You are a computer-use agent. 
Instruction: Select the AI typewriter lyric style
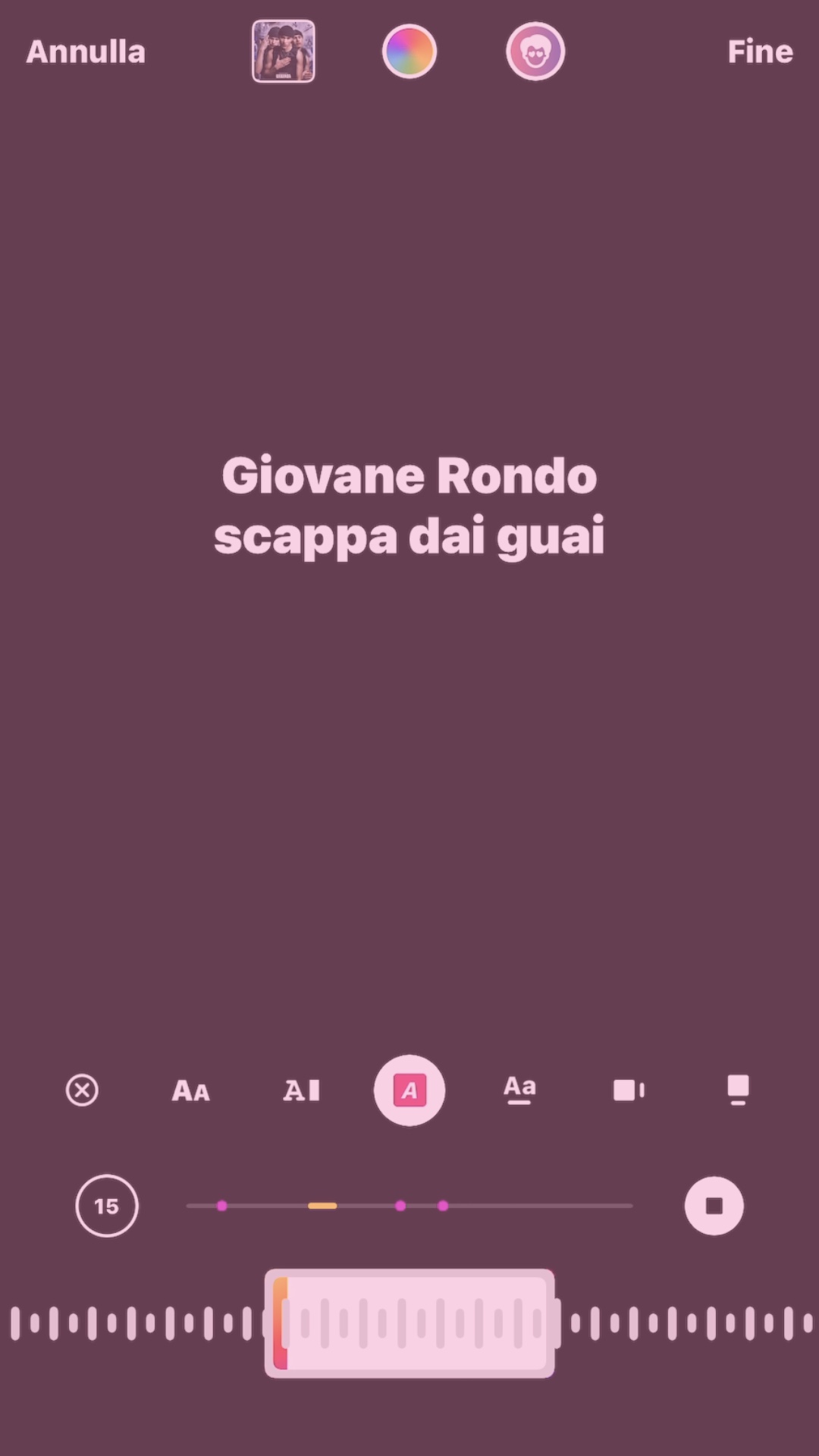(301, 1090)
